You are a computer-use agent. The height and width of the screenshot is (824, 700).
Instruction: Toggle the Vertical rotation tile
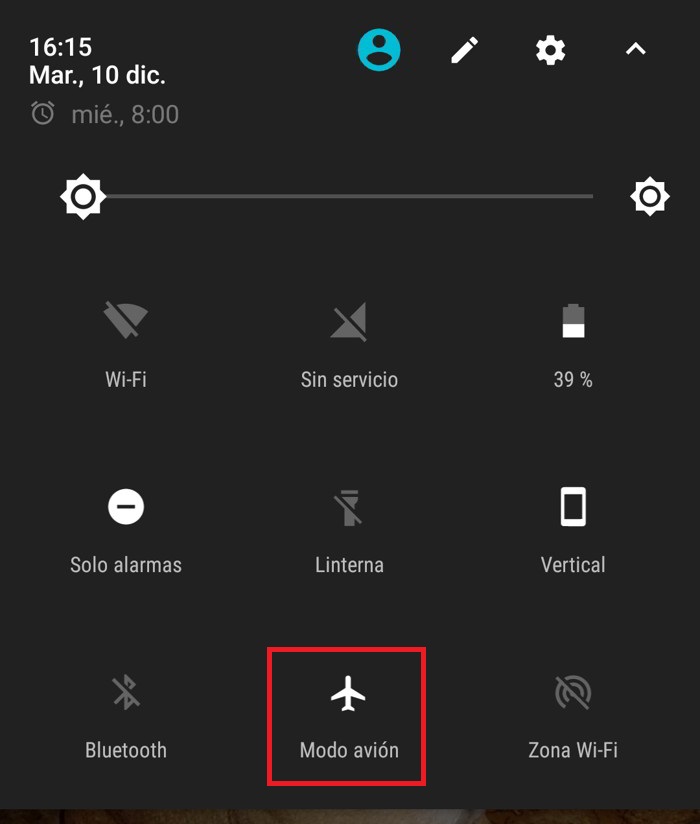point(573,507)
